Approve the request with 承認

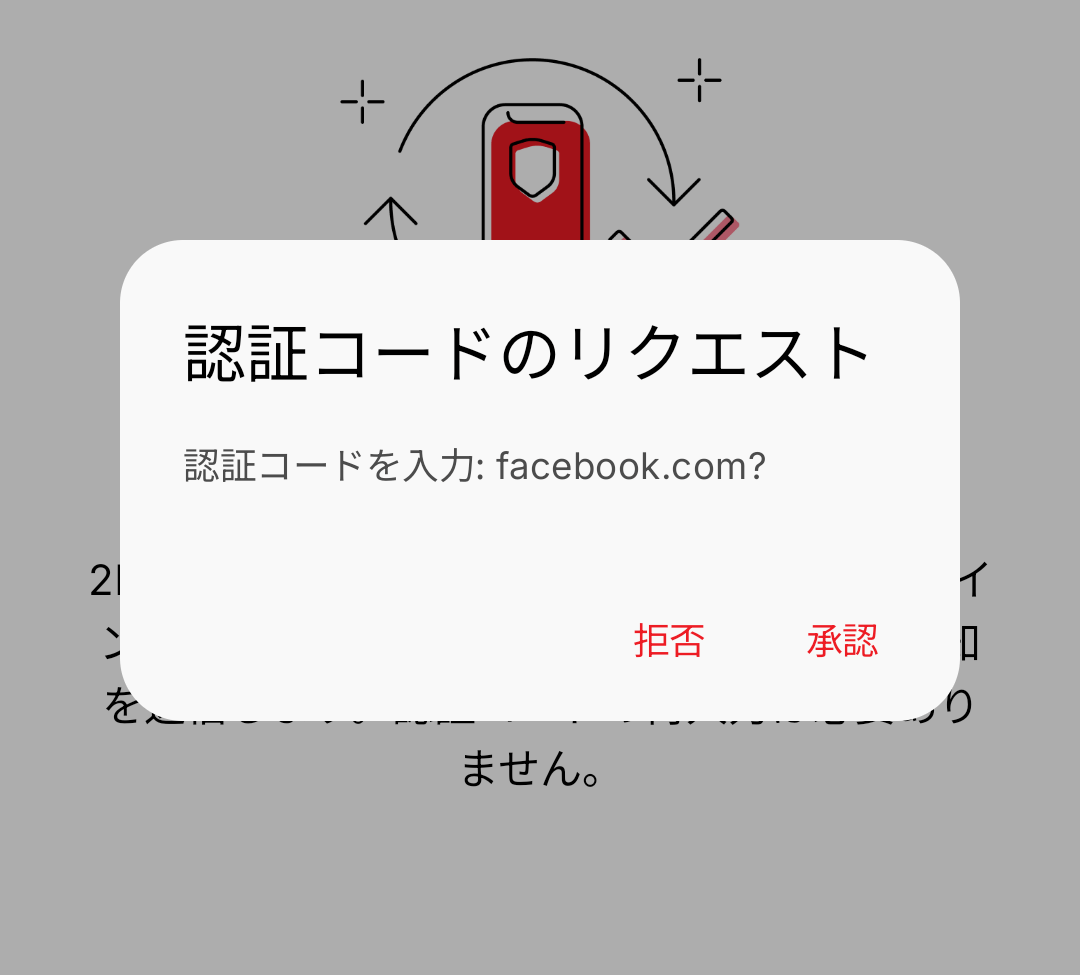[x=842, y=641]
